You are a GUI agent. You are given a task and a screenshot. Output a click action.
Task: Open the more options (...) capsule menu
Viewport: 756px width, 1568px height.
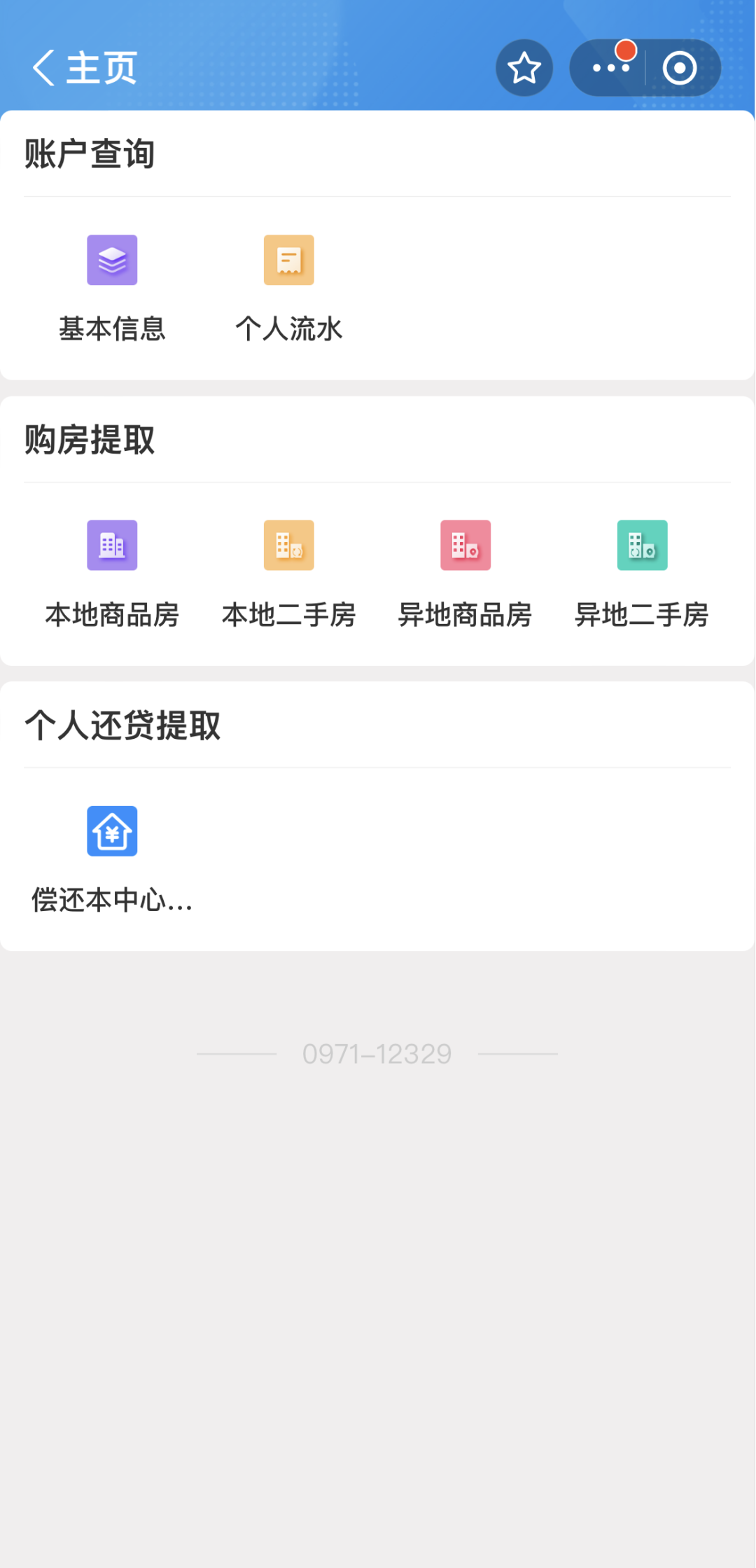pyautogui.click(x=610, y=68)
